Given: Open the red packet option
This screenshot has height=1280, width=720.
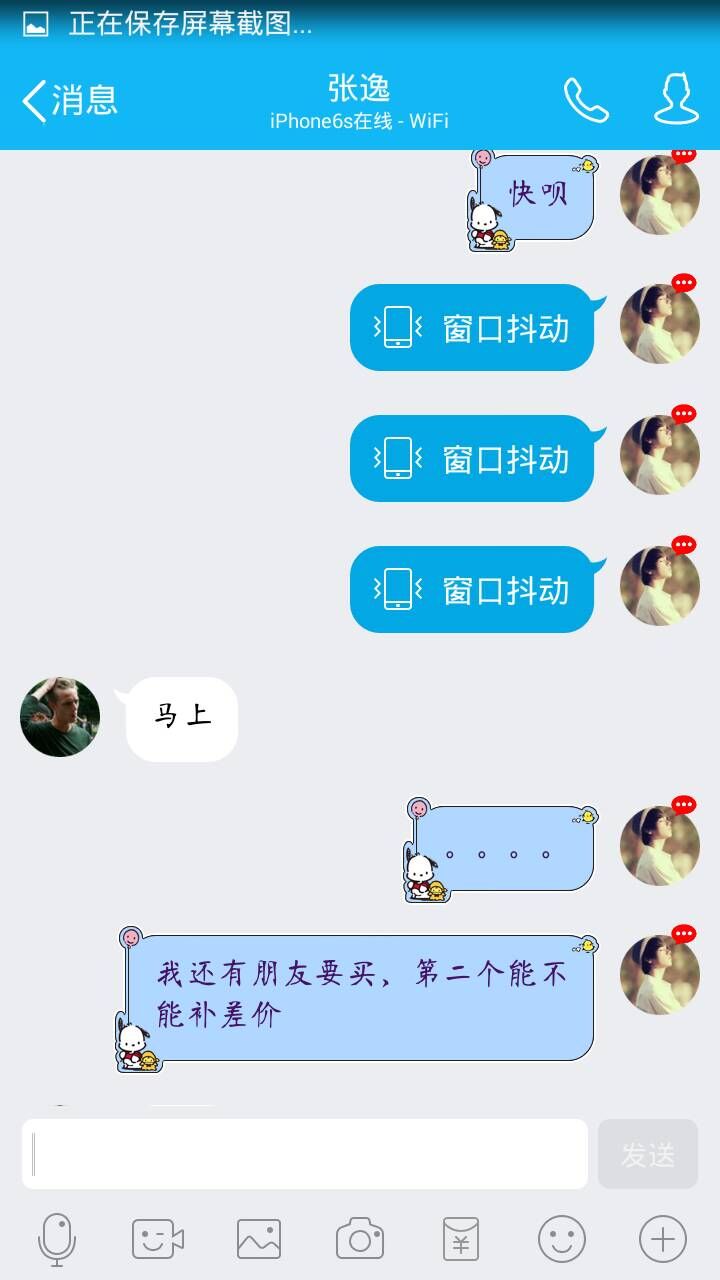Looking at the screenshot, I should point(461,1239).
